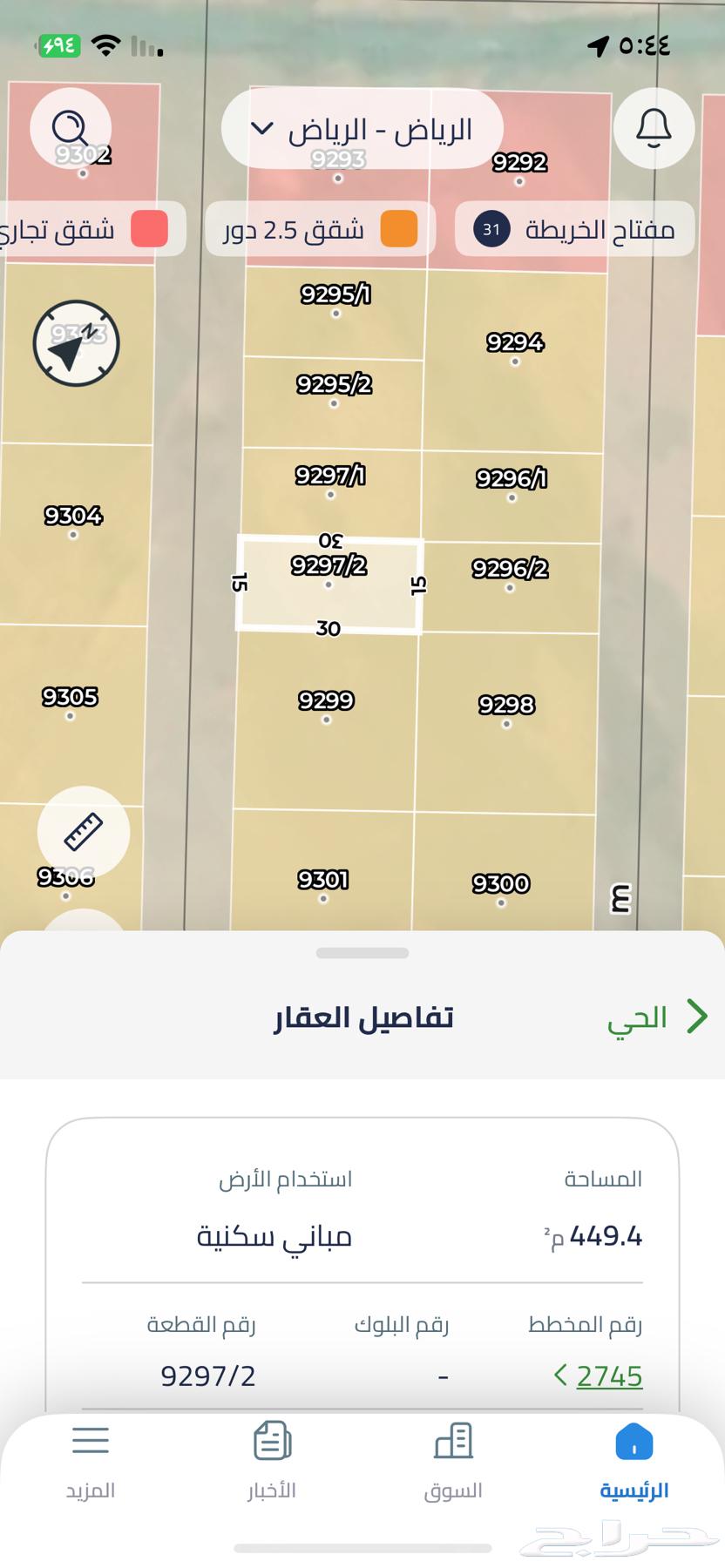The height and width of the screenshot is (1568, 725).
Task: Expand the الحي section chevron
Action: coord(697,1016)
